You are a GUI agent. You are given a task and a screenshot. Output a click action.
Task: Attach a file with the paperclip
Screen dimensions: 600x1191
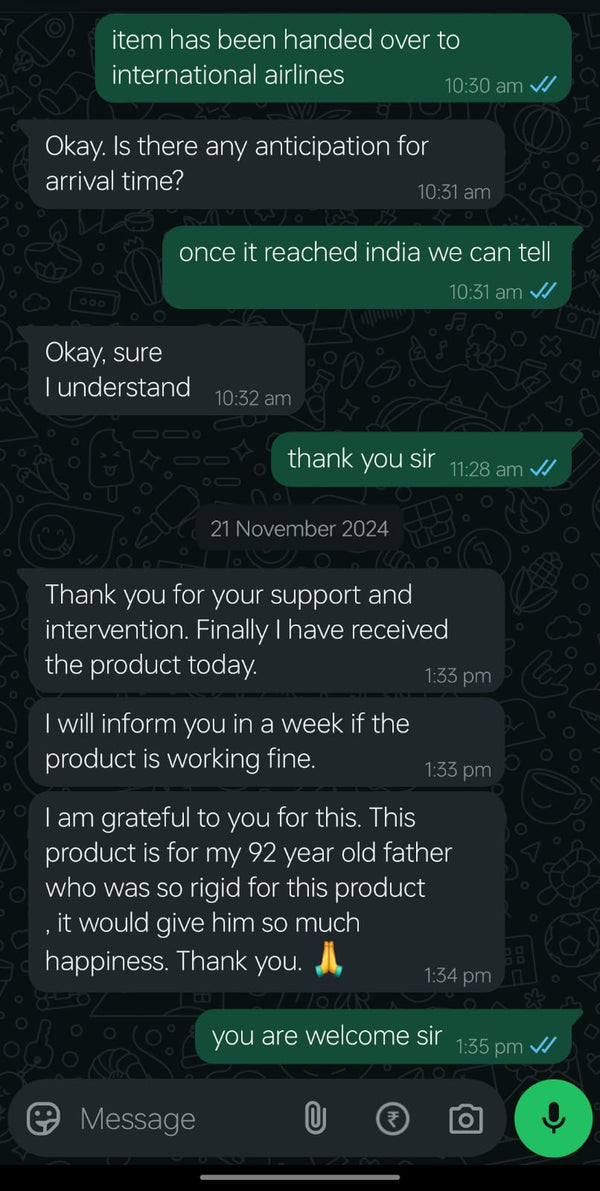[315, 1118]
